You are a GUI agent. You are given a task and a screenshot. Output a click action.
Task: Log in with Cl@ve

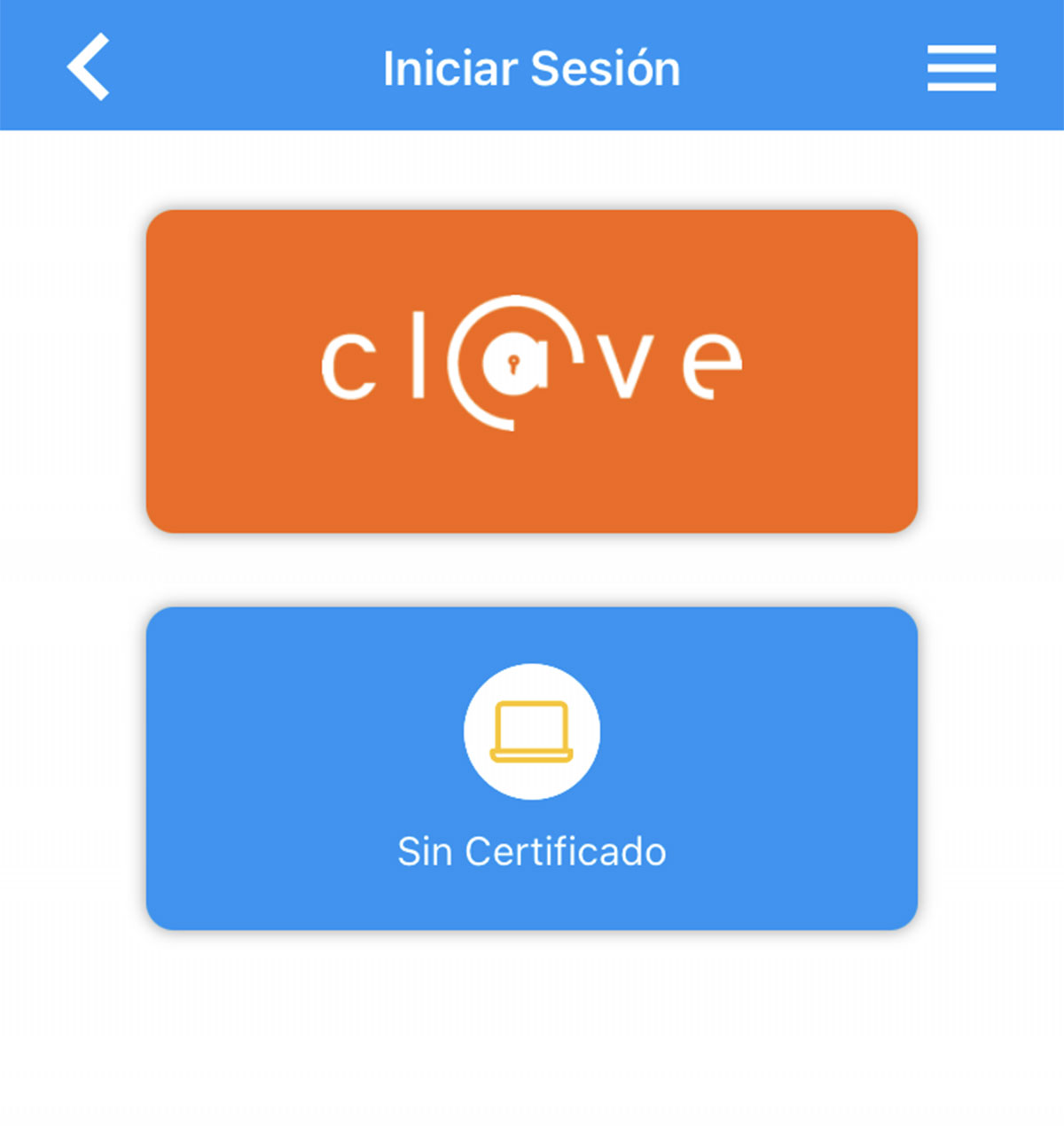[531, 371]
